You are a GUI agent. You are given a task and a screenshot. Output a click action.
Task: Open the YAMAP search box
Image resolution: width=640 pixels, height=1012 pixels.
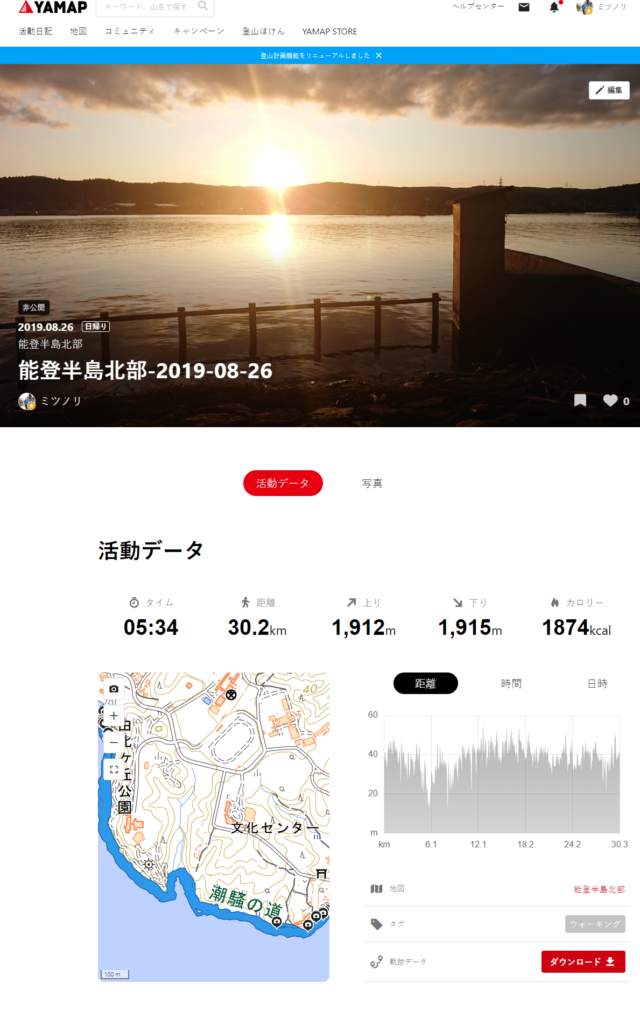click(x=150, y=7)
